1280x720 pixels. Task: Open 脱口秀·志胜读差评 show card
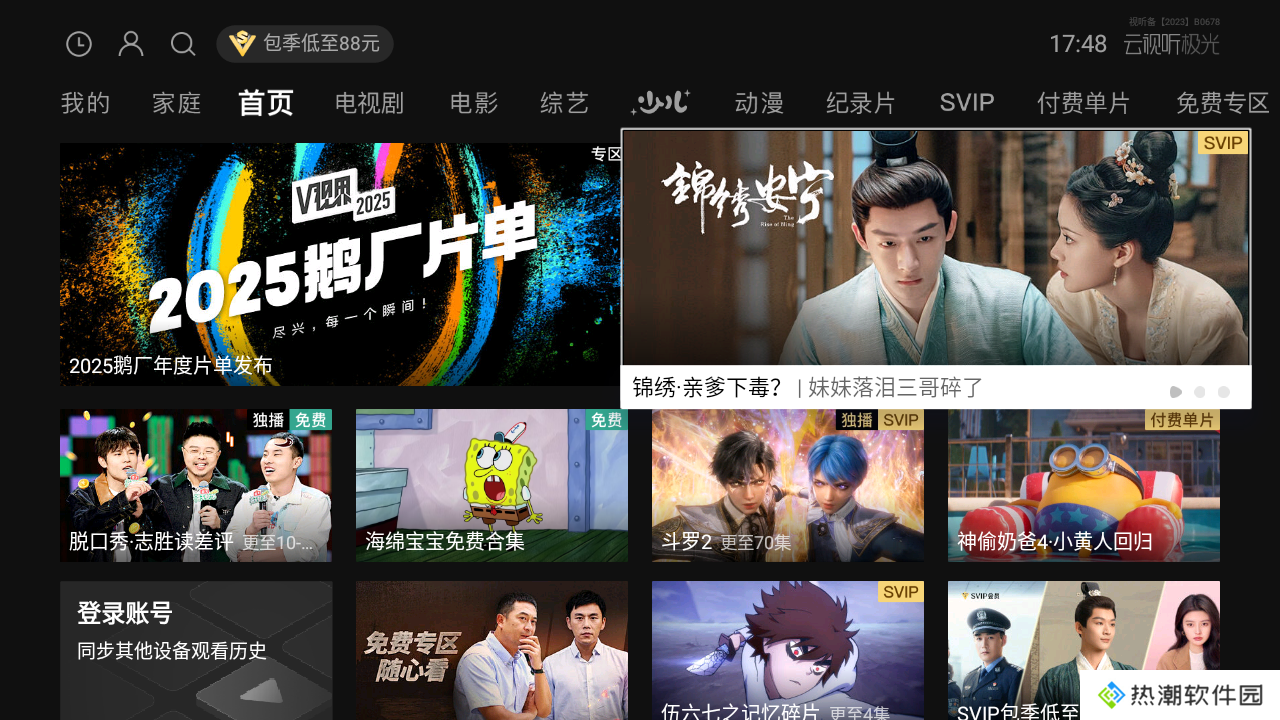[196, 485]
